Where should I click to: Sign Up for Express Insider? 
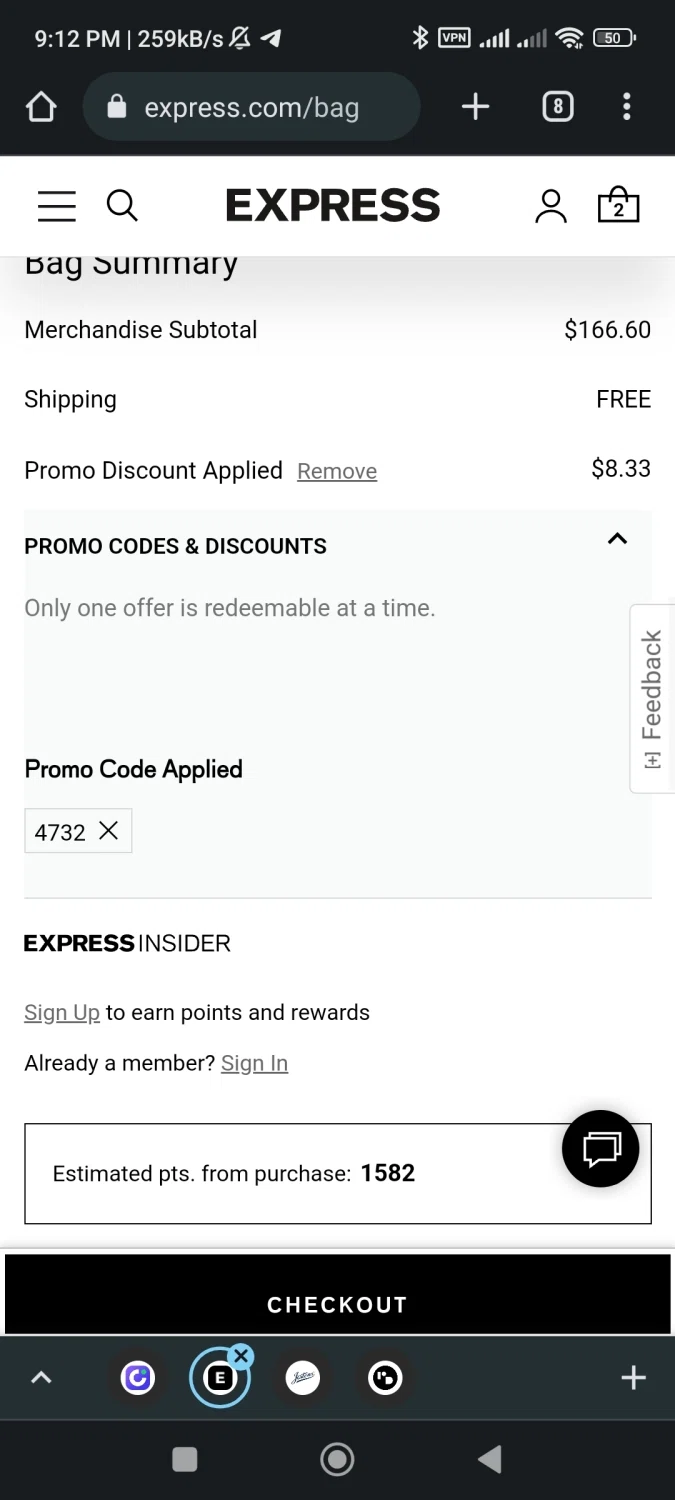point(62,1013)
